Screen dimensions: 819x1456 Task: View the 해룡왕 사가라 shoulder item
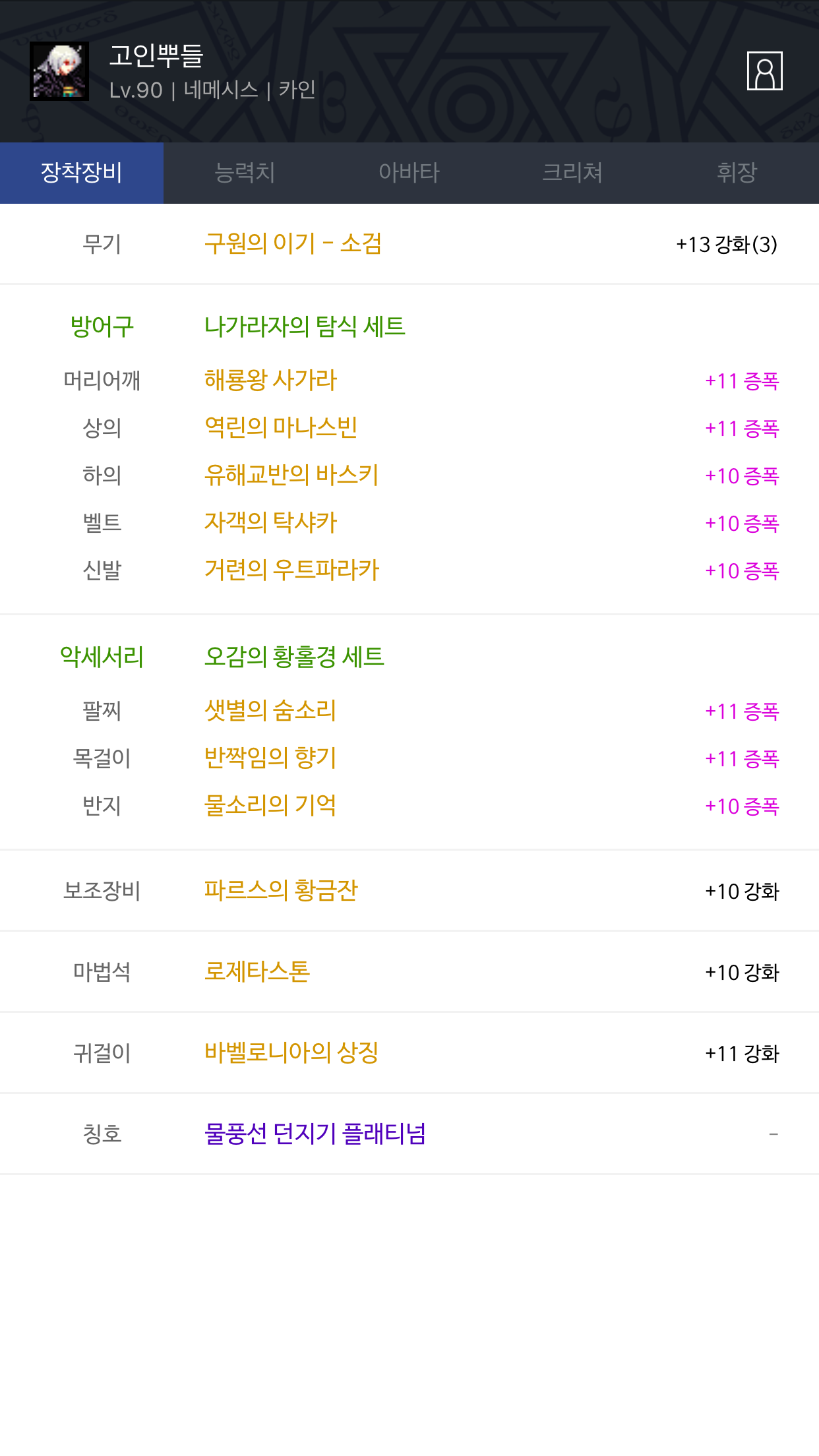click(270, 380)
